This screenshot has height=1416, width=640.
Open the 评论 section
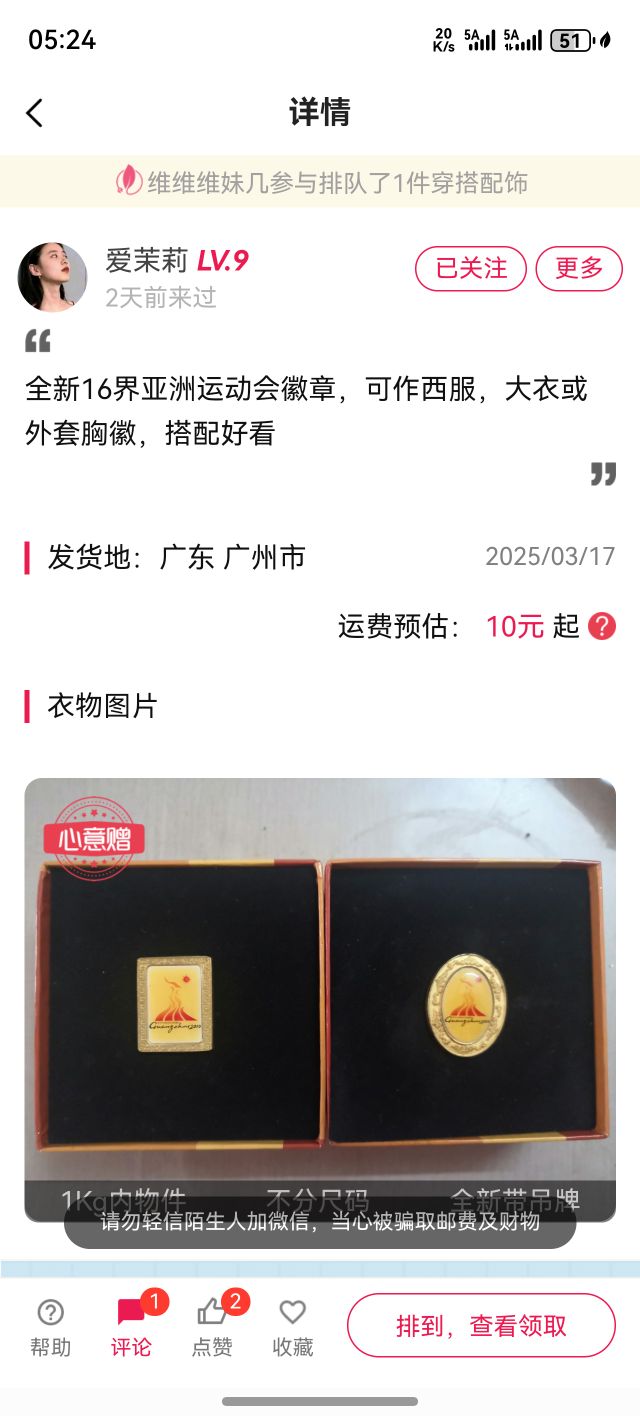[x=131, y=1326]
